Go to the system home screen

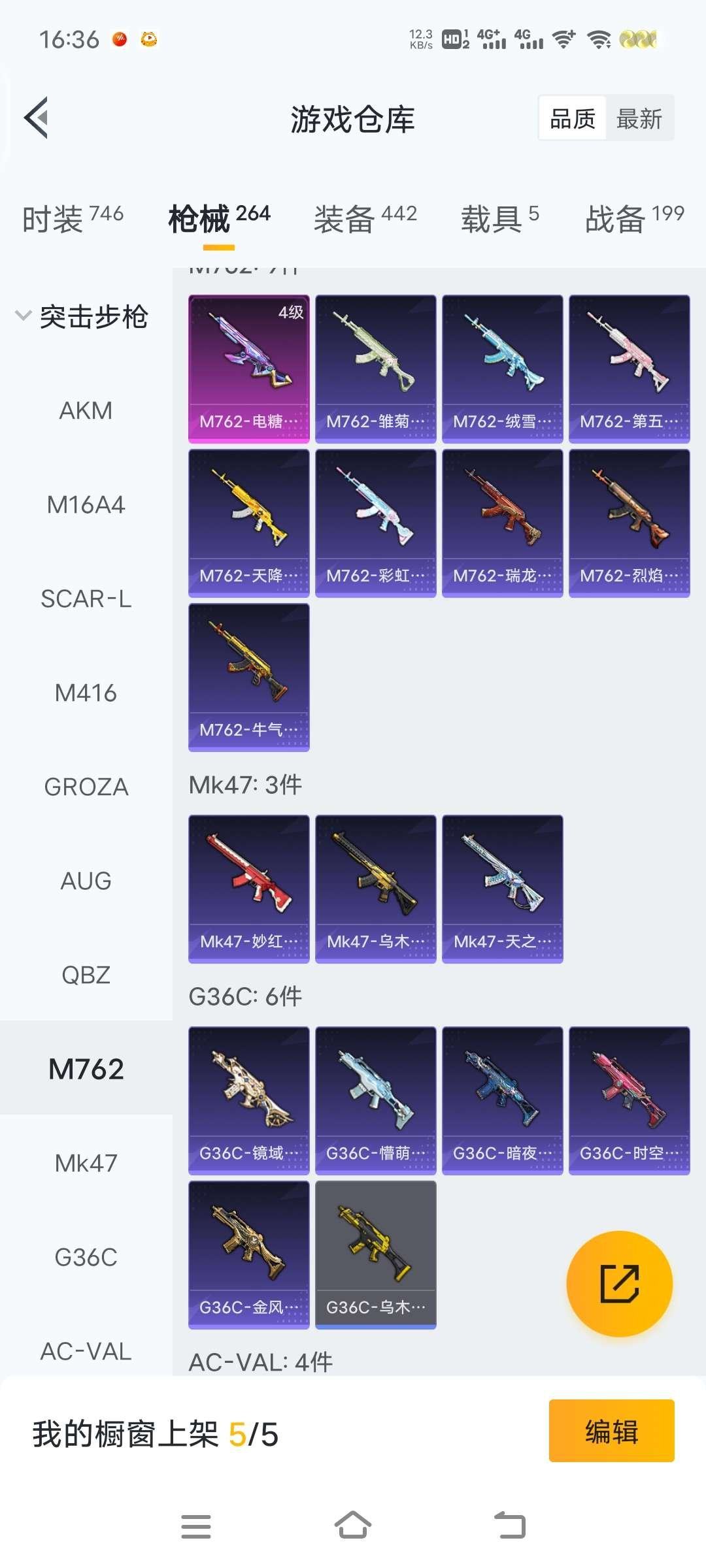[353, 1526]
